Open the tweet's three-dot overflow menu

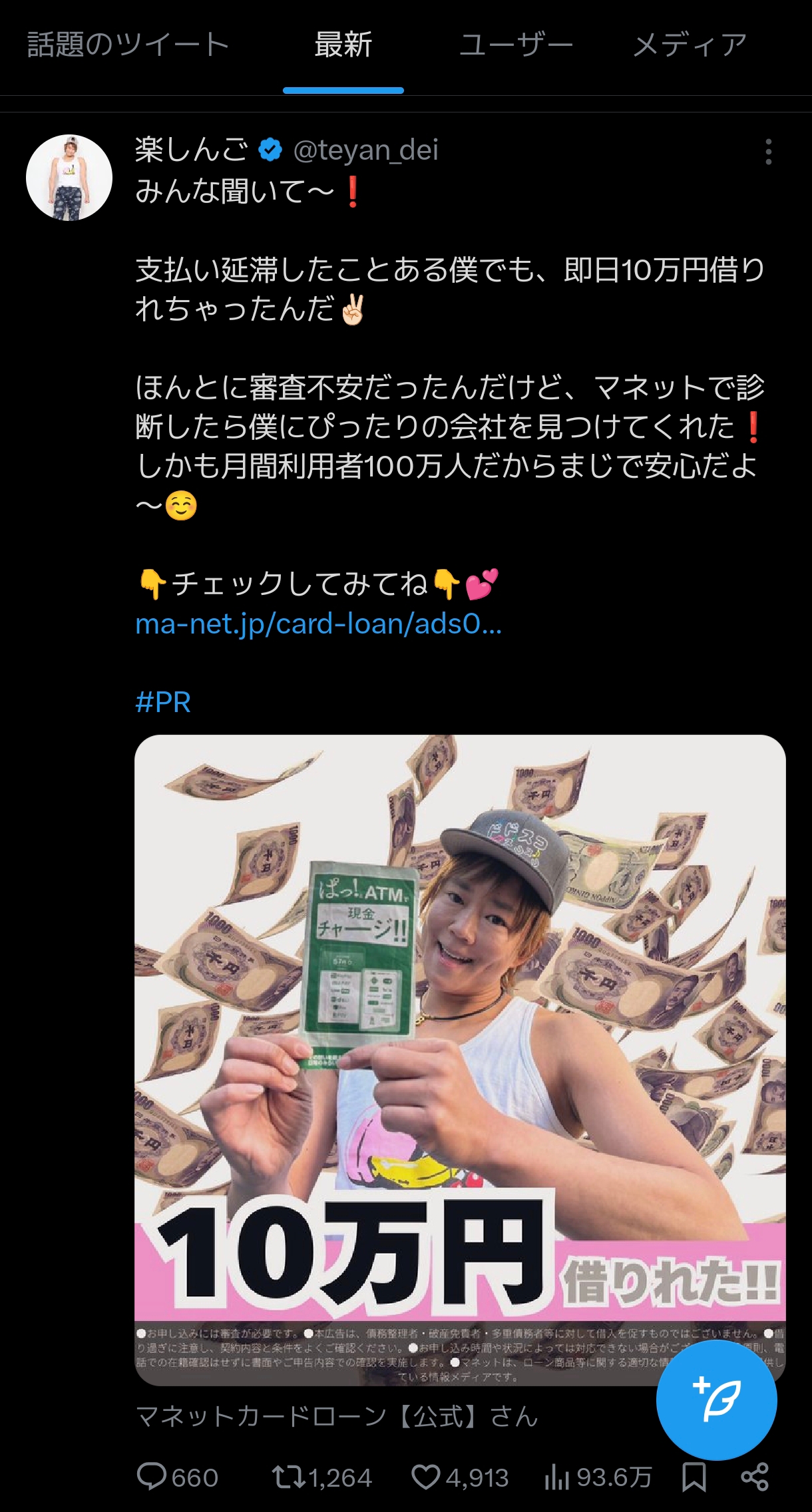point(768,152)
